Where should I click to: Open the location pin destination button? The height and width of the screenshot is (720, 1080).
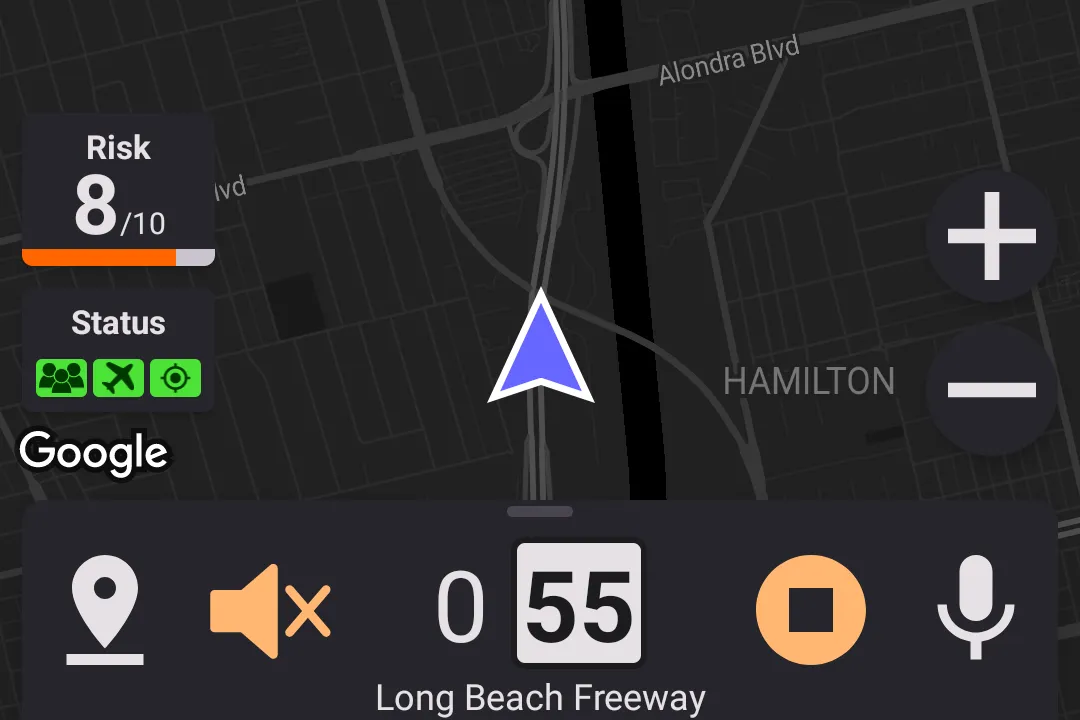pyautogui.click(x=105, y=610)
